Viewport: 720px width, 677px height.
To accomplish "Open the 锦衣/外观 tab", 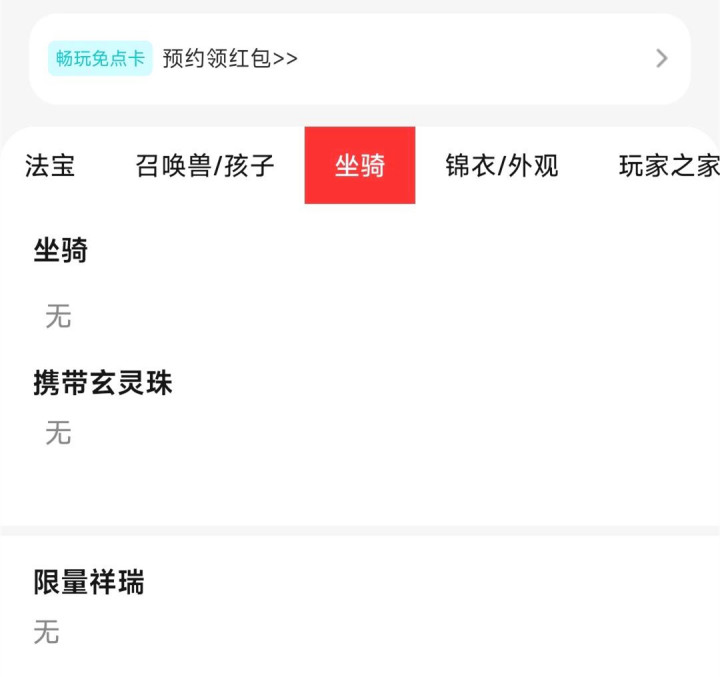I will click(x=502, y=166).
